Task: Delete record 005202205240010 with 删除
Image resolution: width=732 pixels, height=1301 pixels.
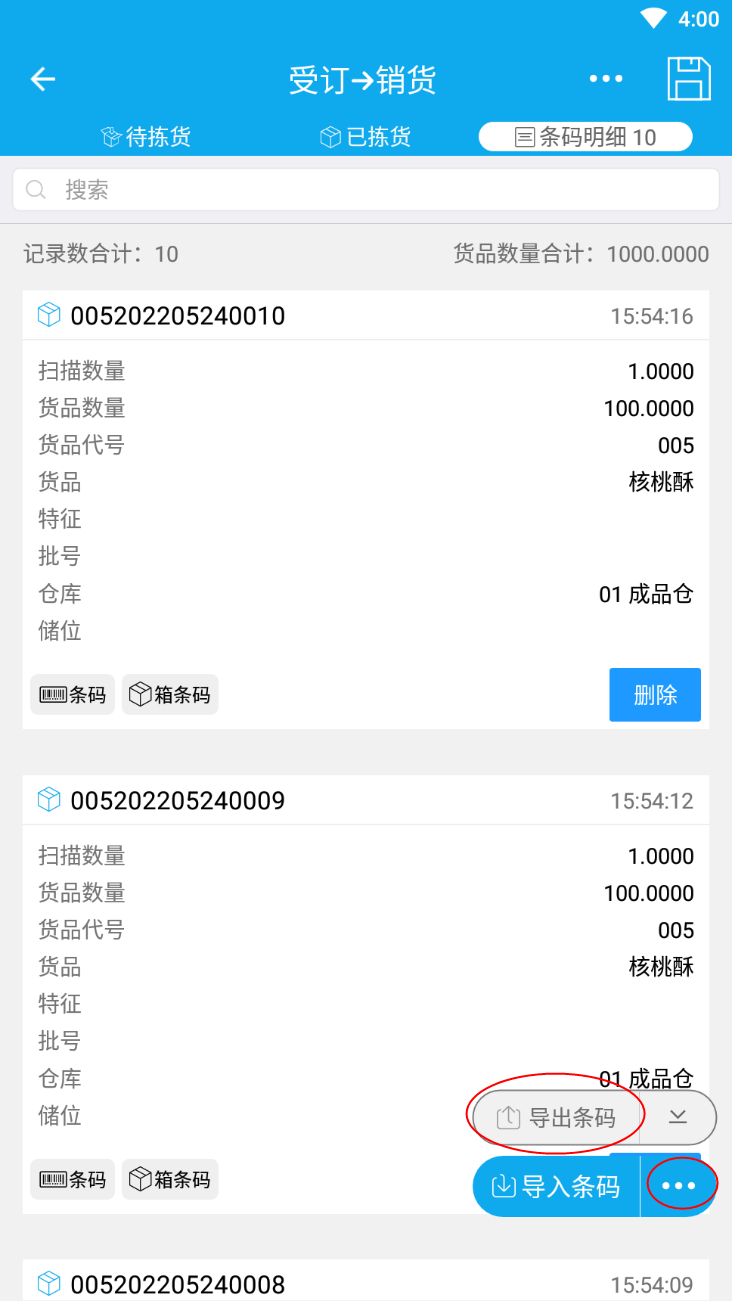Action: point(655,695)
